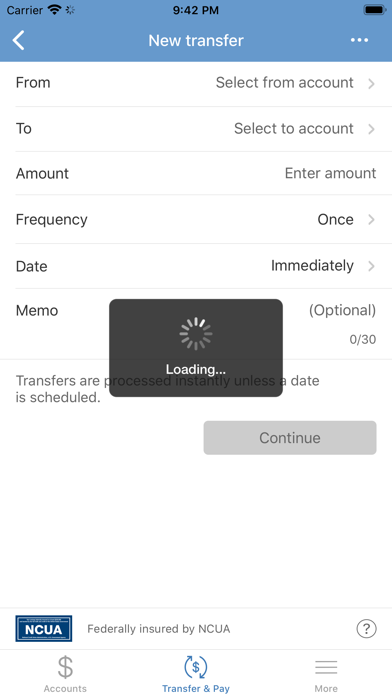392x696 pixels.
Task: Open the More tab
Action: pyautogui.click(x=326, y=674)
